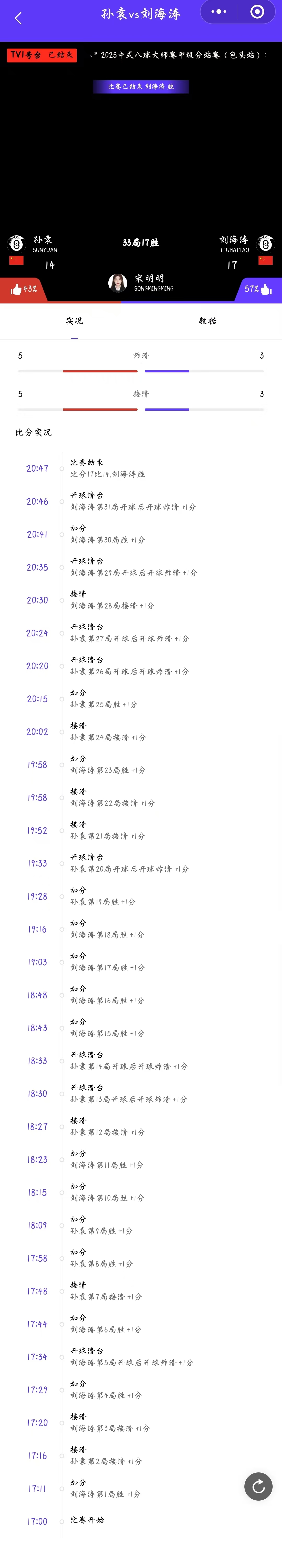This screenshot has width=282, height=1568.
Task: Open the mini program's three-dot menu
Action: (219, 12)
